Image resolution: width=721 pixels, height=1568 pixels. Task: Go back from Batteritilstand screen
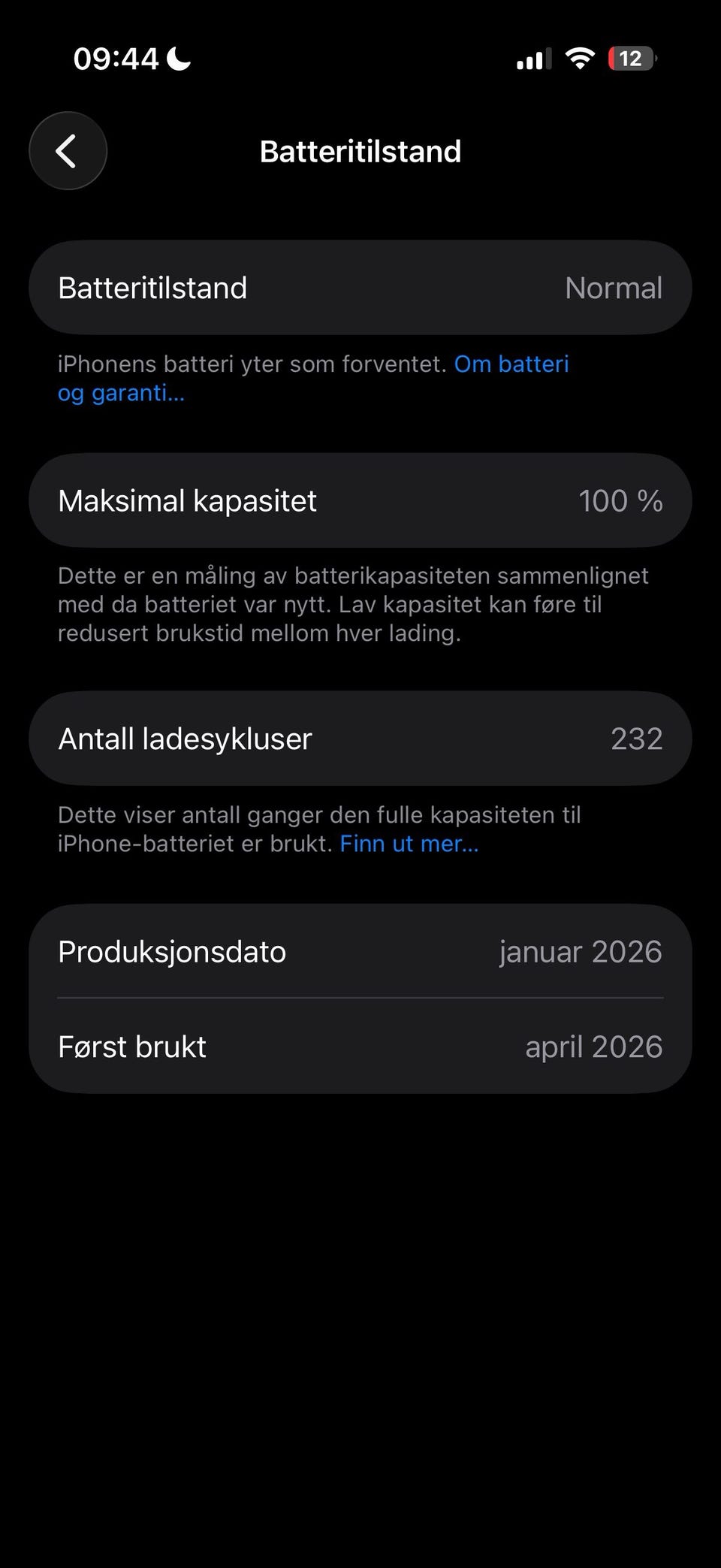[68, 151]
